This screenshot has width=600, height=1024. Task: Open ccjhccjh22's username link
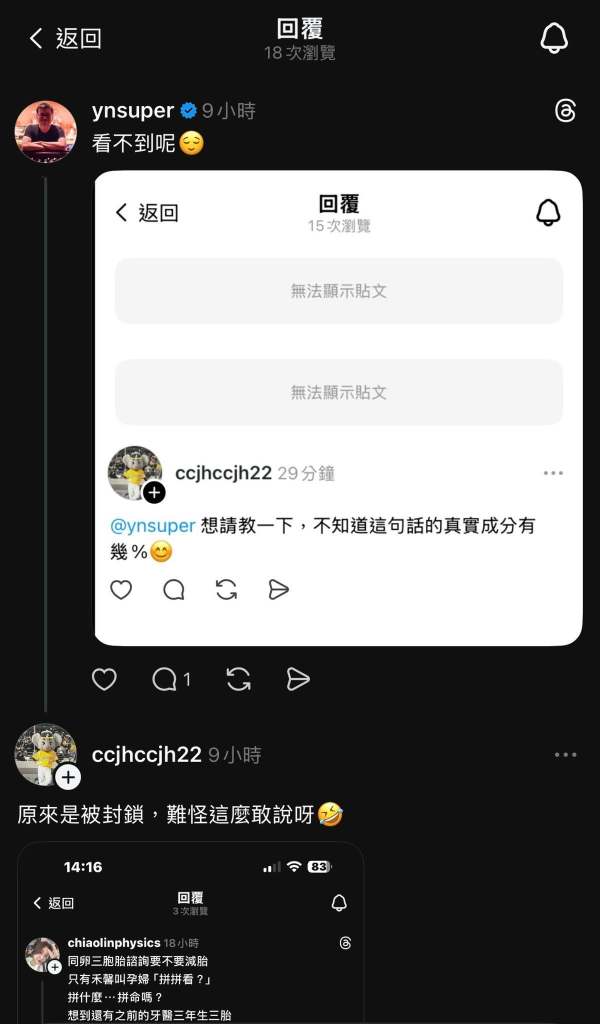(x=147, y=755)
